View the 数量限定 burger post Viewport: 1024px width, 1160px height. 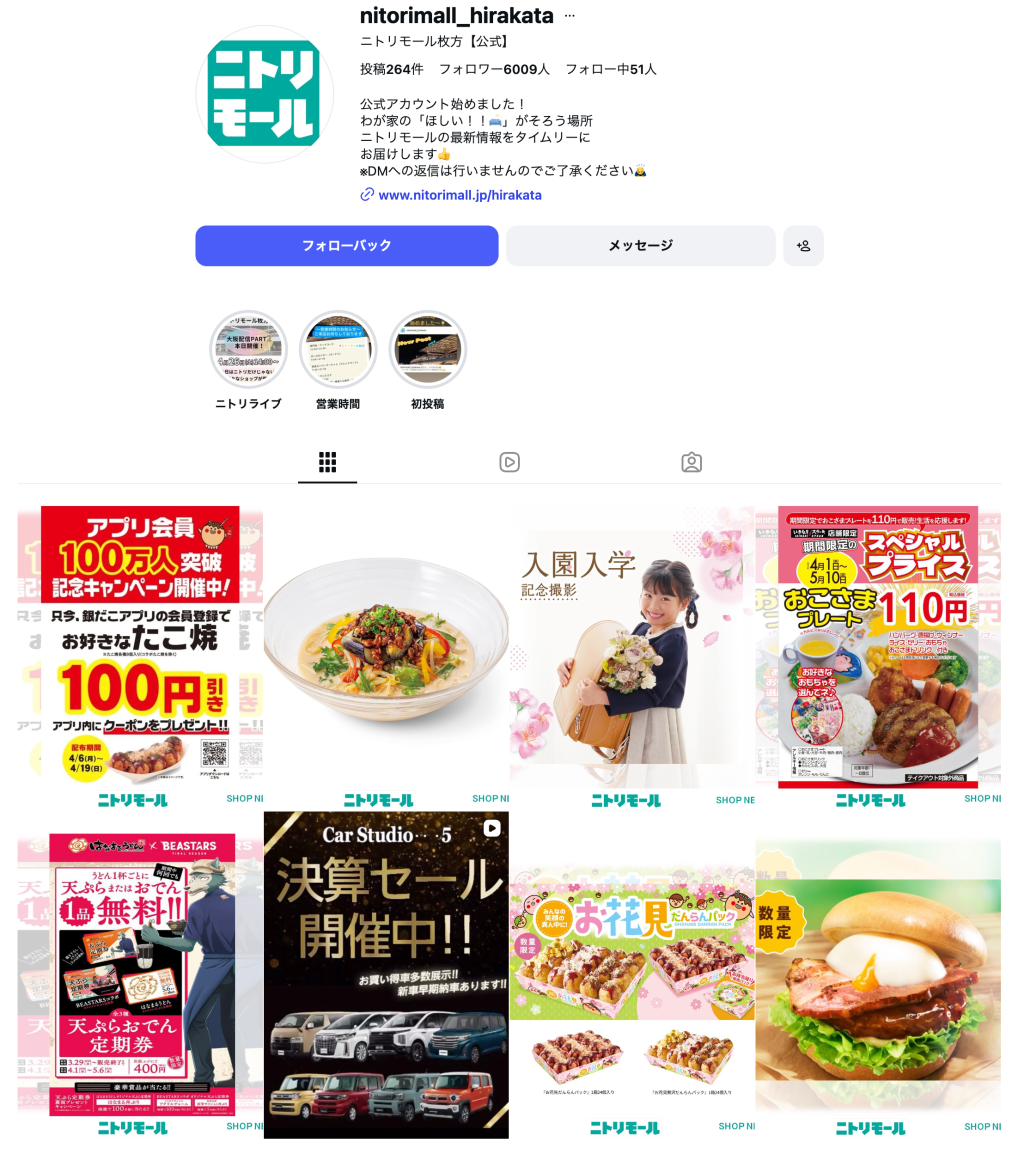878,973
